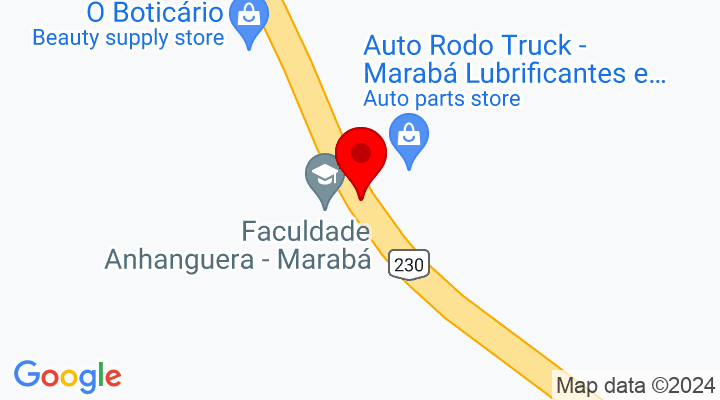
Task: Open the Faculdade Anhanguera - Marabá pin
Action: [x=324, y=176]
